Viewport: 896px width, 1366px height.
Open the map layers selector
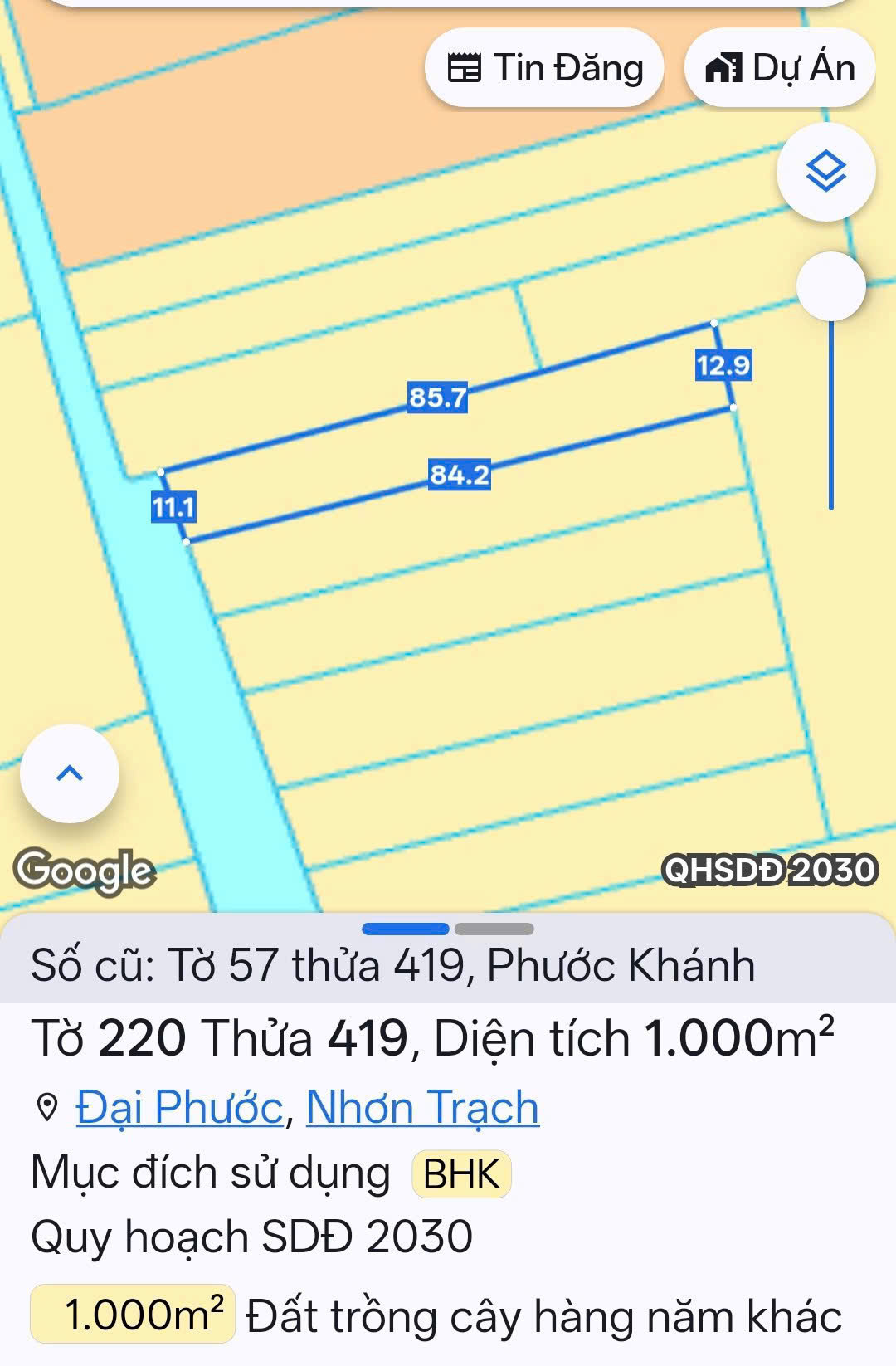point(825,172)
